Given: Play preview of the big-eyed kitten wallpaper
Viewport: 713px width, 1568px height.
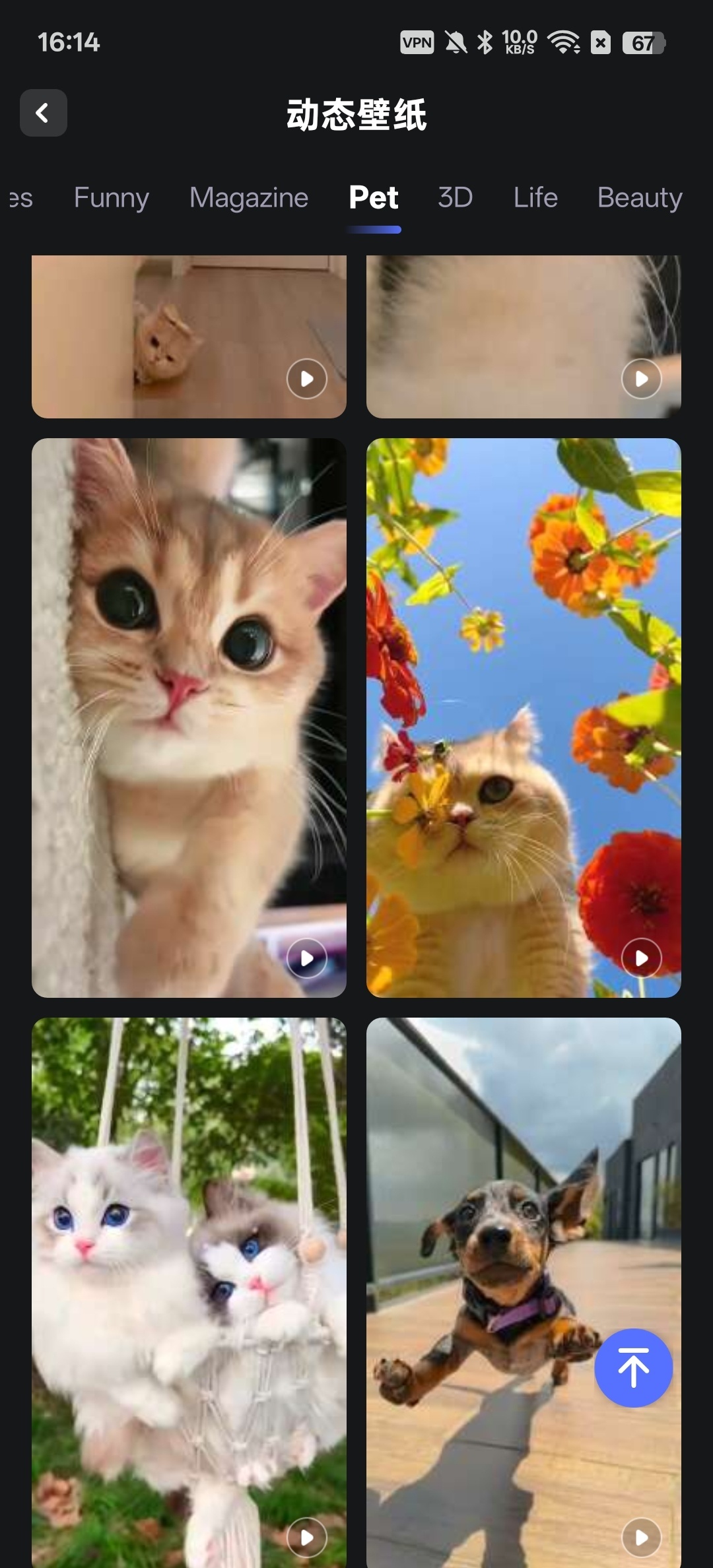Looking at the screenshot, I should pos(307,958).
